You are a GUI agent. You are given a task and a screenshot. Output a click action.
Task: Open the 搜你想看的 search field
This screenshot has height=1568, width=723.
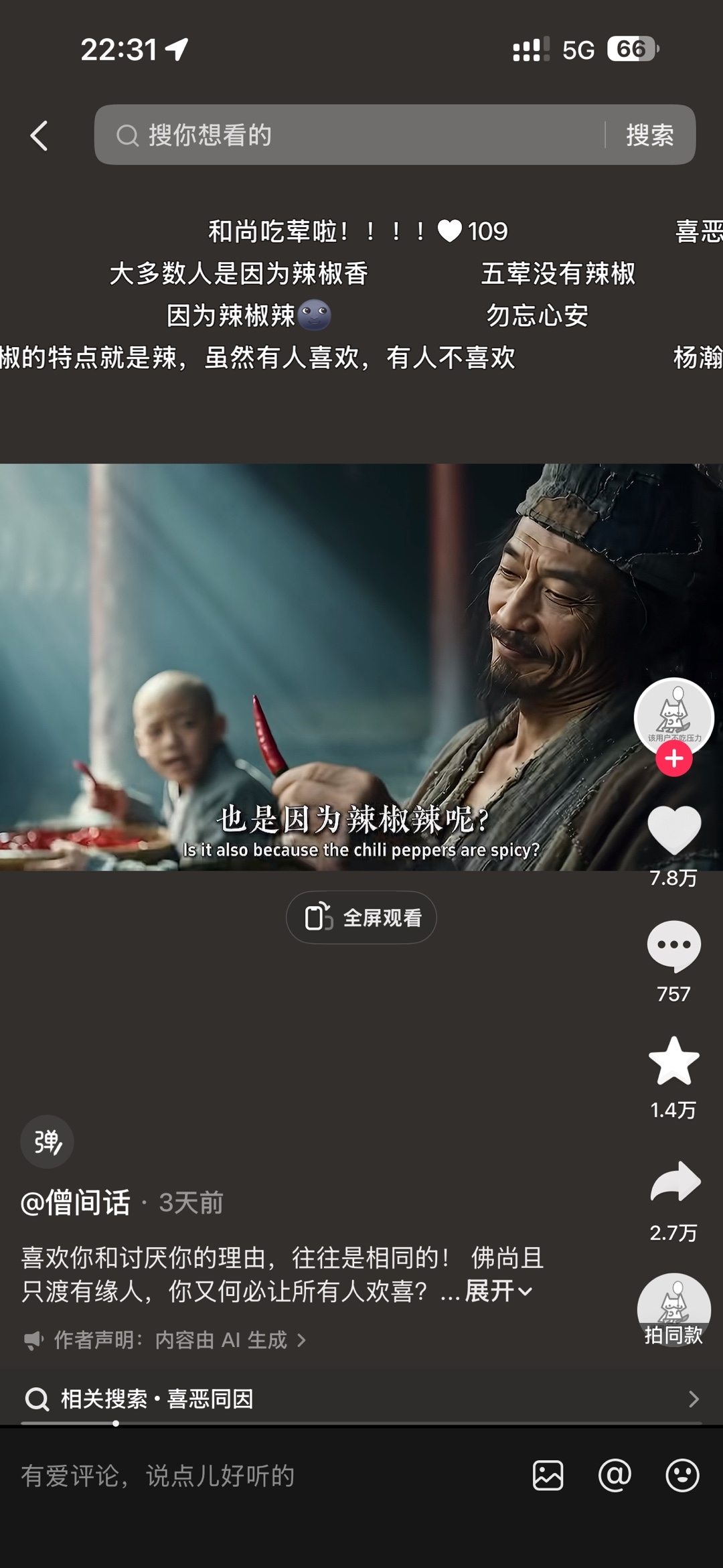[348, 135]
